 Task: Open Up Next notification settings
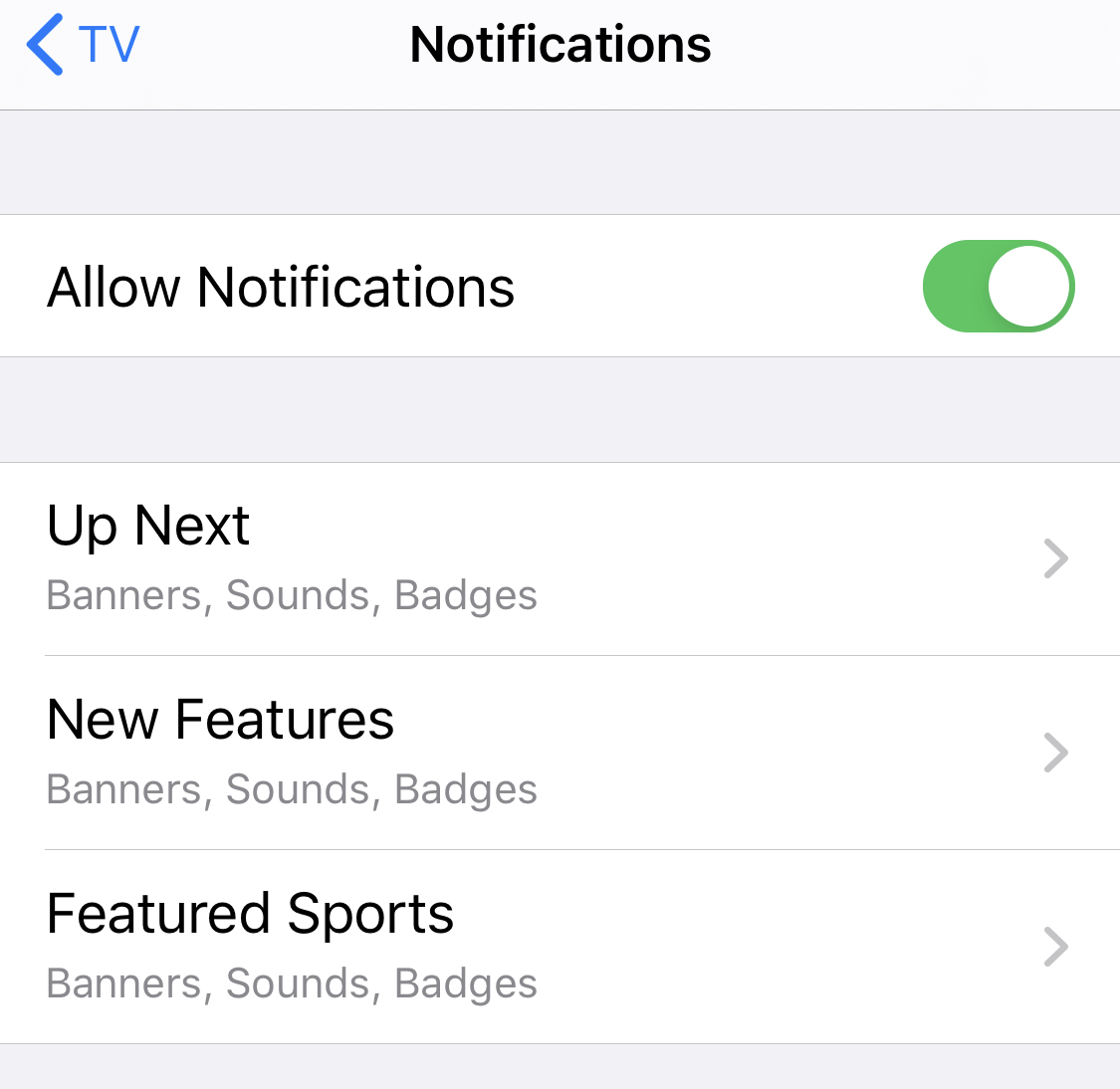558,558
